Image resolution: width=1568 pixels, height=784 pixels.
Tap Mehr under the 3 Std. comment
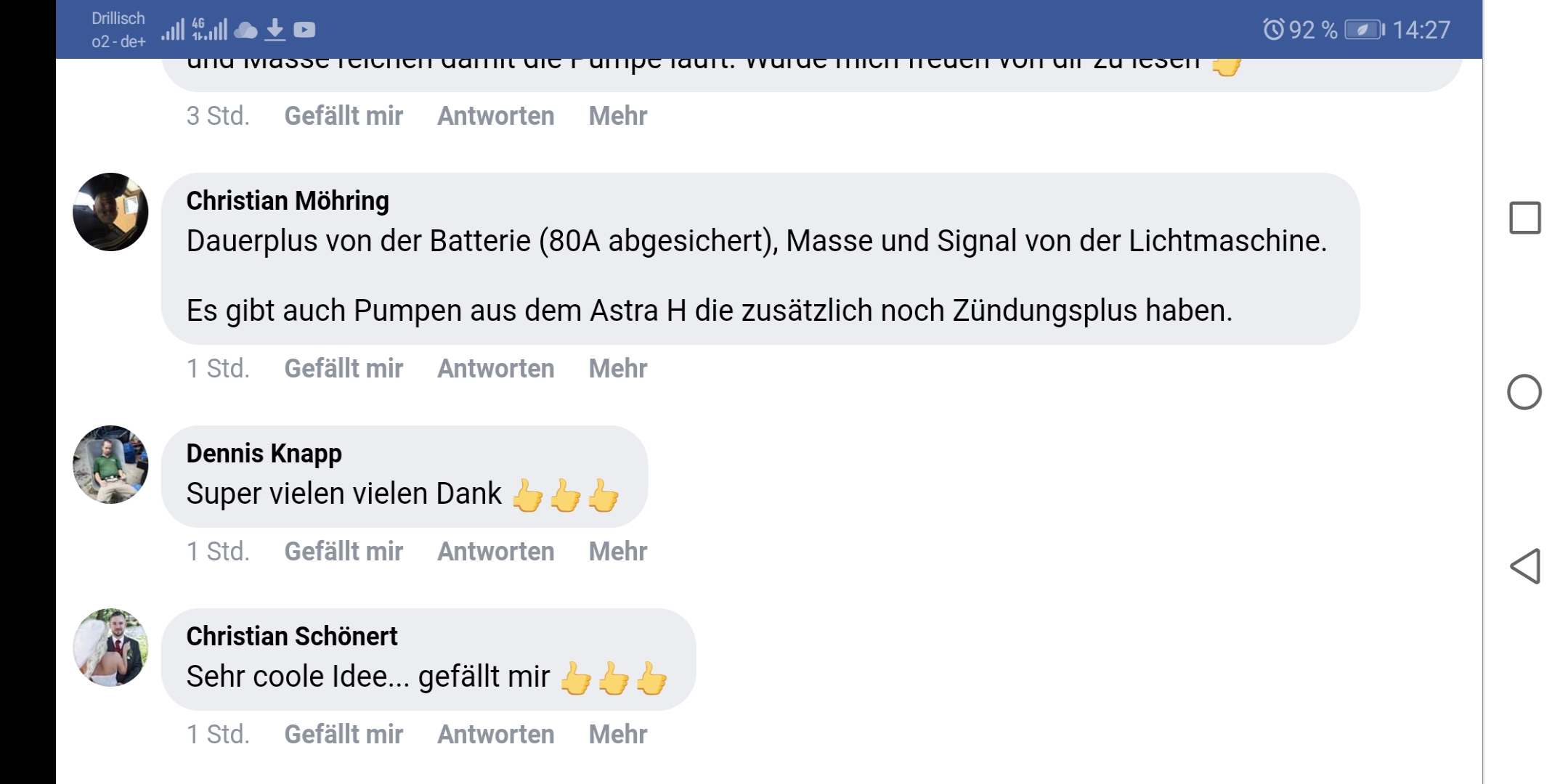point(617,116)
